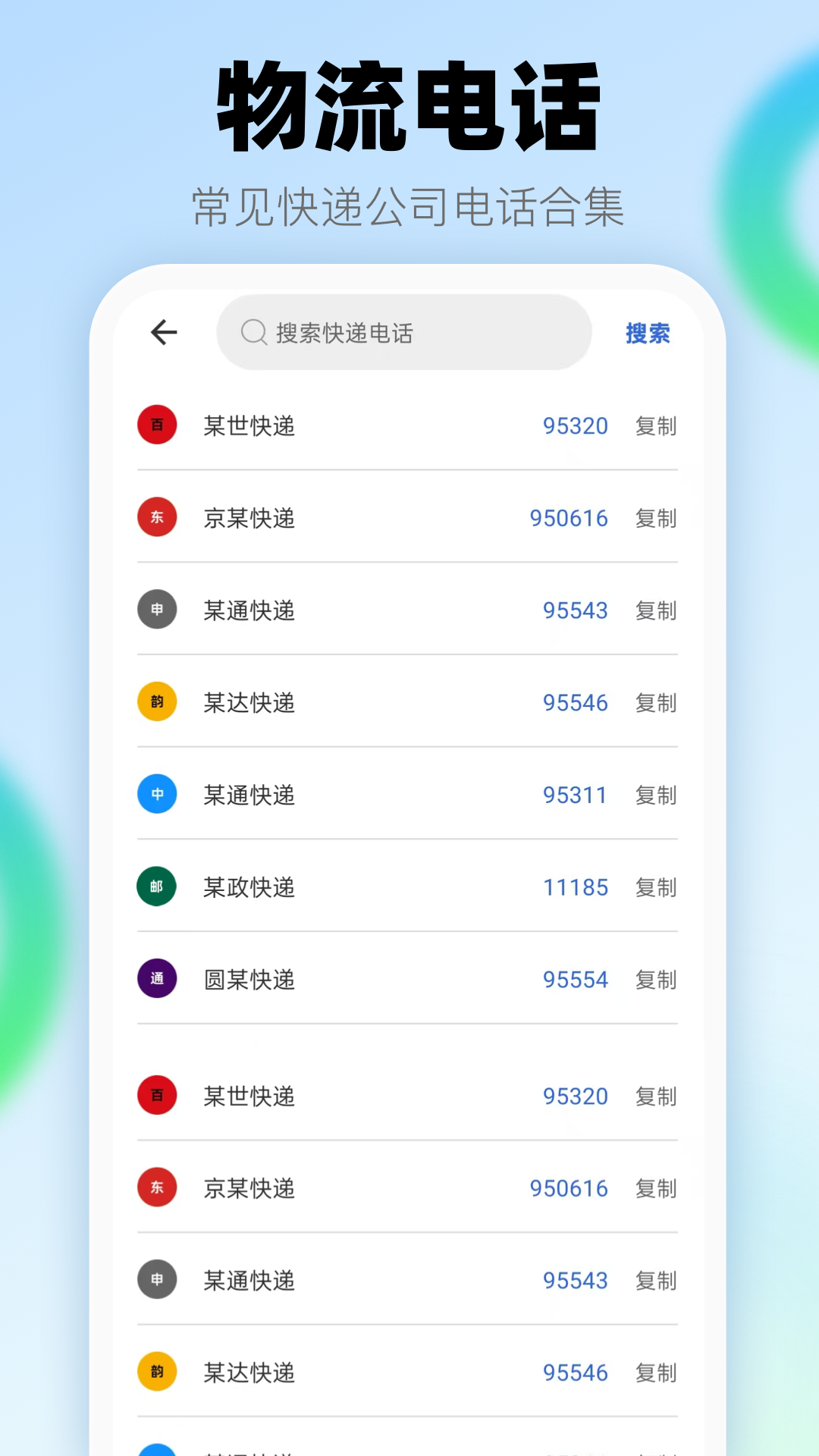Click the second red 百 logo lower in list

click(157, 1095)
